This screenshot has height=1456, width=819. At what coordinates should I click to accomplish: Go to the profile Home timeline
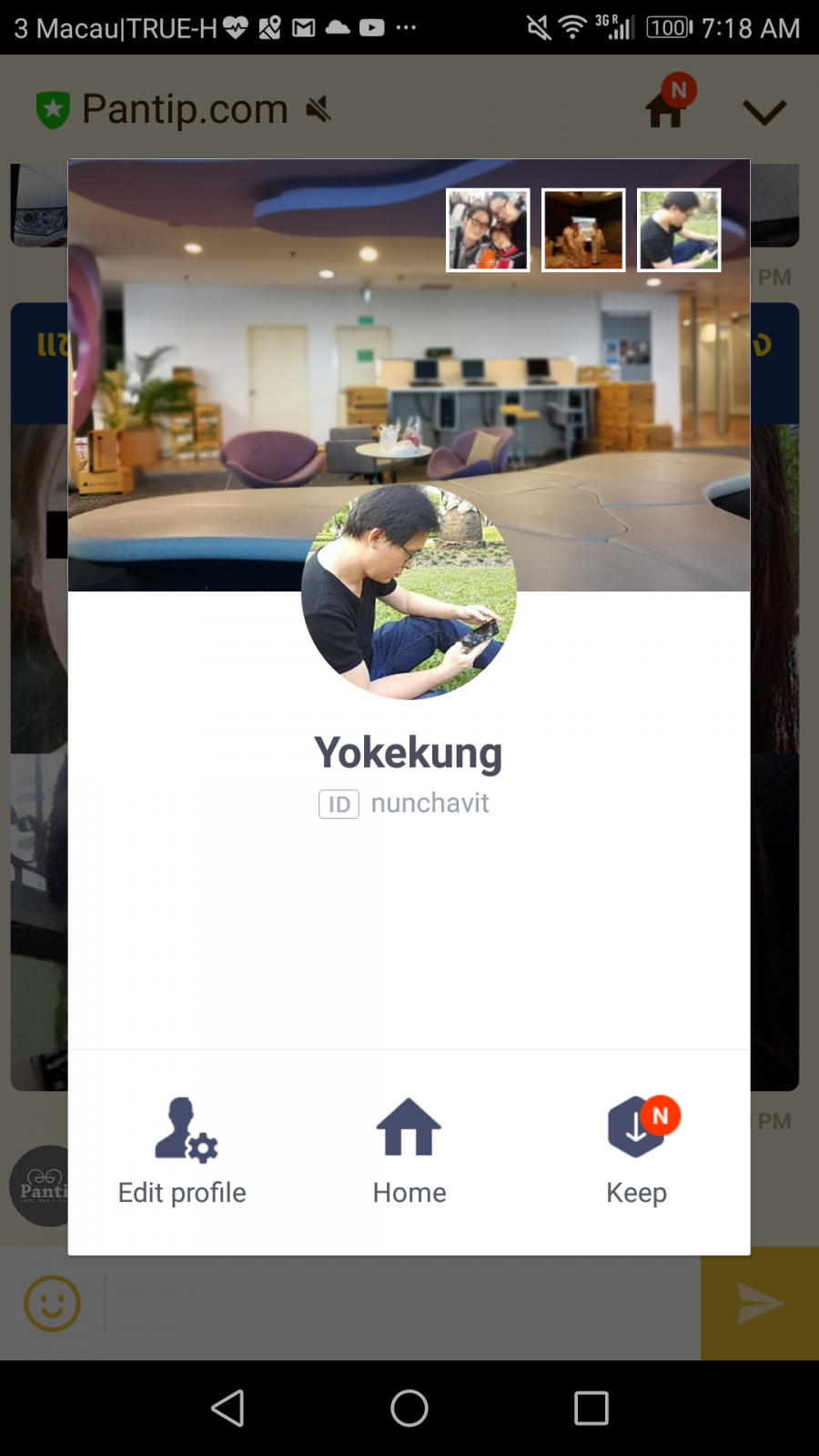pos(409,1151)
